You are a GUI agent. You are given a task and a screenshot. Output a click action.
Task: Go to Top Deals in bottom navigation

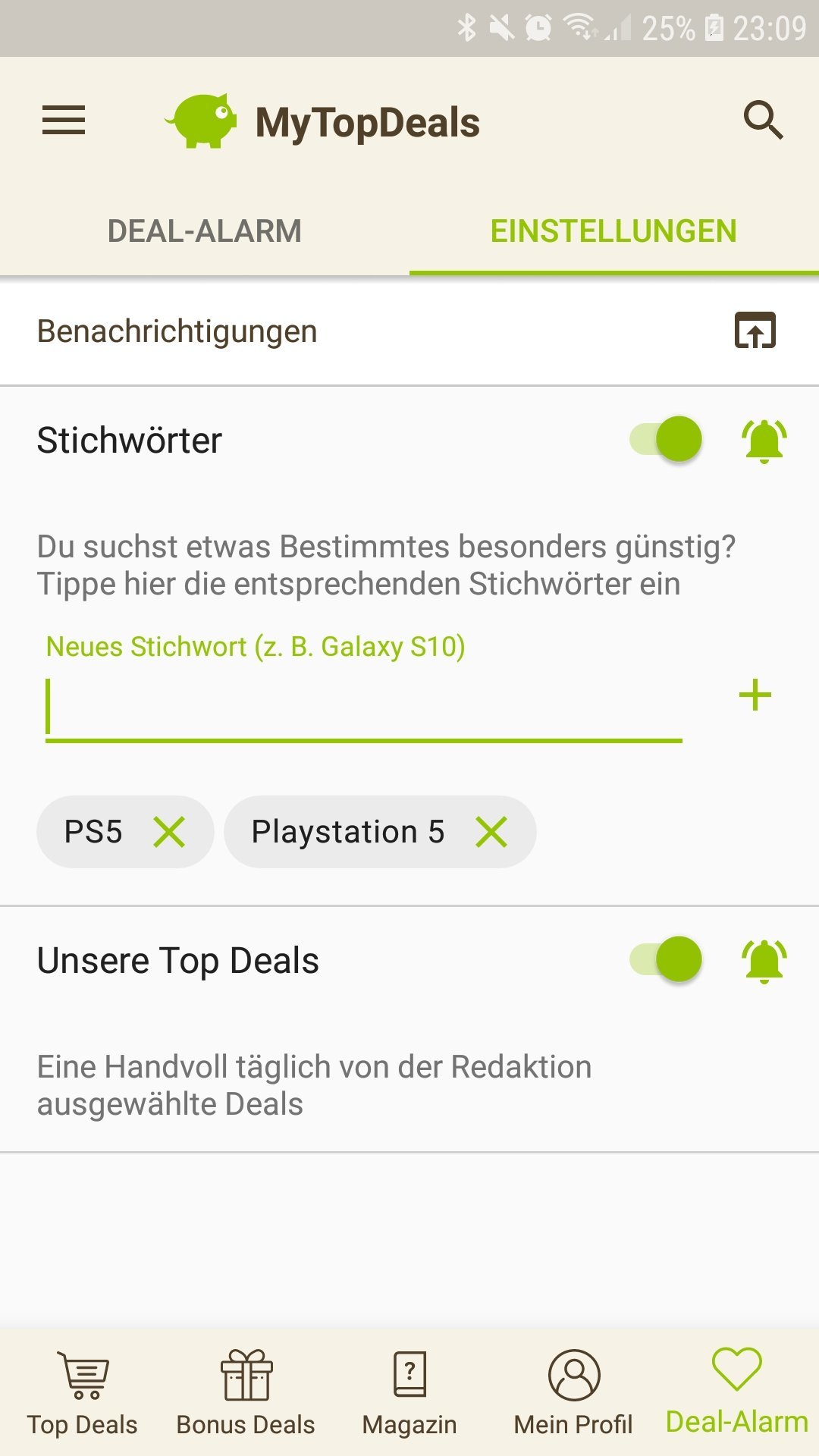click(x=83, y=1393)
